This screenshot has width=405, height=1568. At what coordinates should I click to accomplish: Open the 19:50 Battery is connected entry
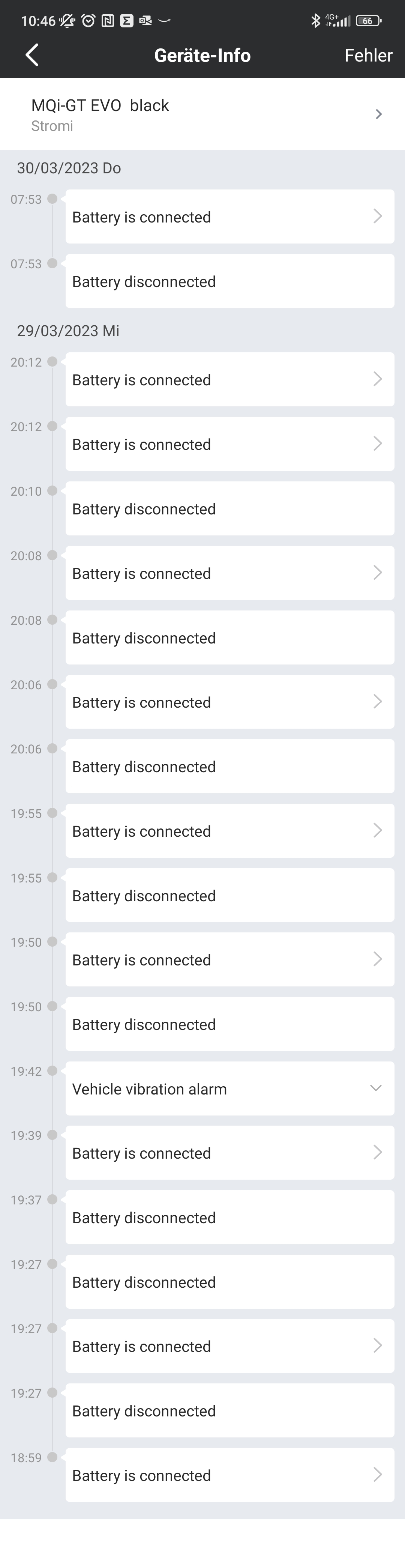click(x=229, y=960)
